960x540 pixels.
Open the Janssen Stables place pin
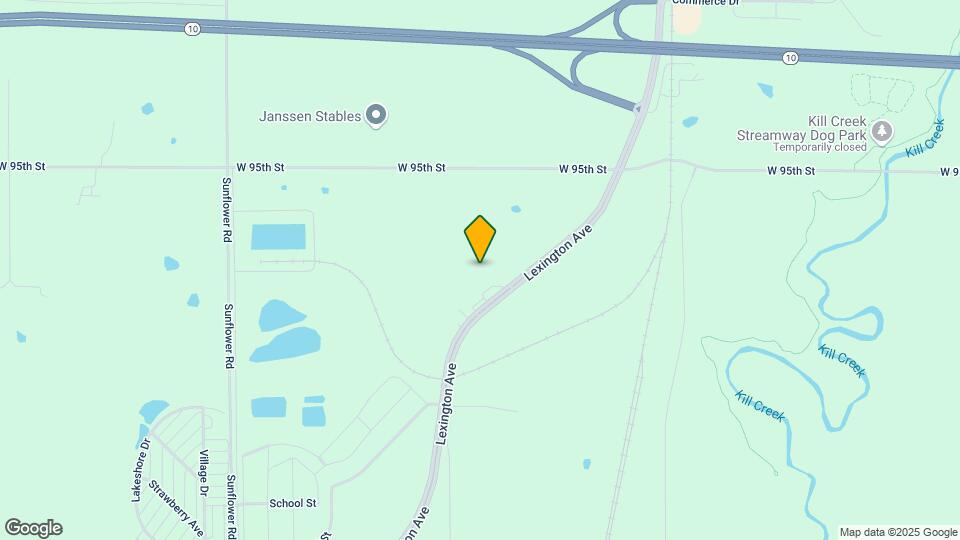click(377, 116)
